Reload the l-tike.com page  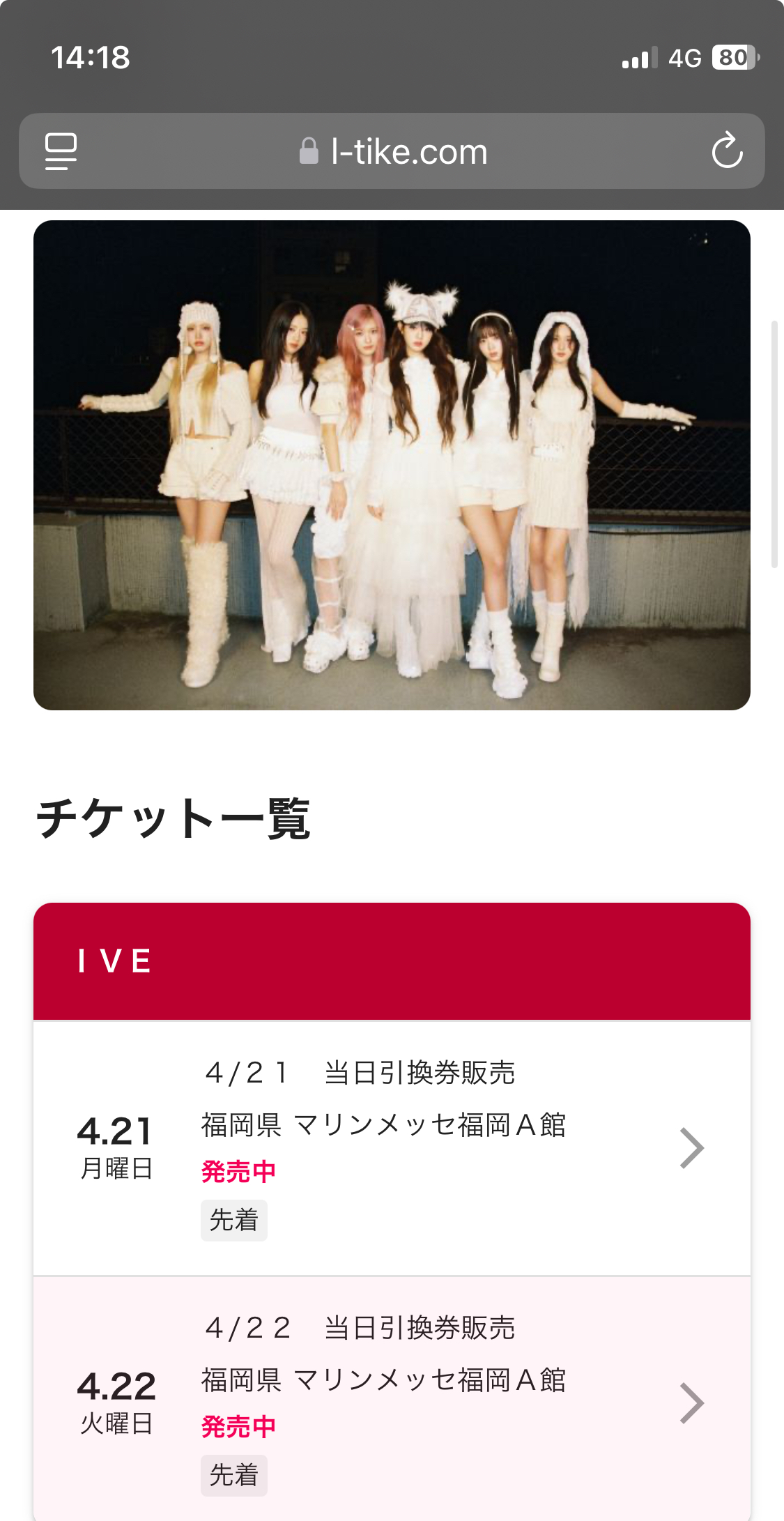point(727,151)
